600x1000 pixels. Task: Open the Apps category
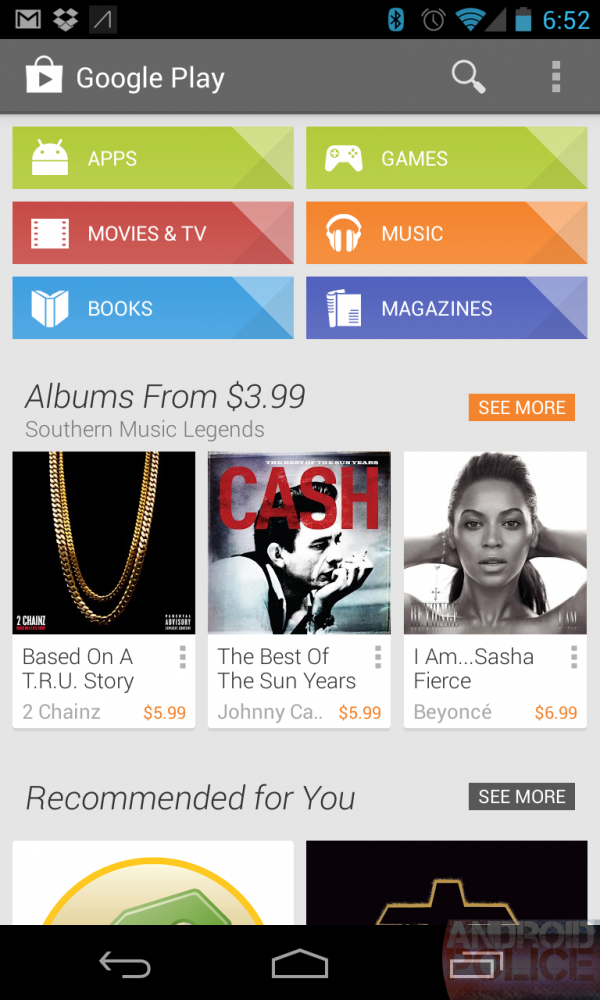153,158
